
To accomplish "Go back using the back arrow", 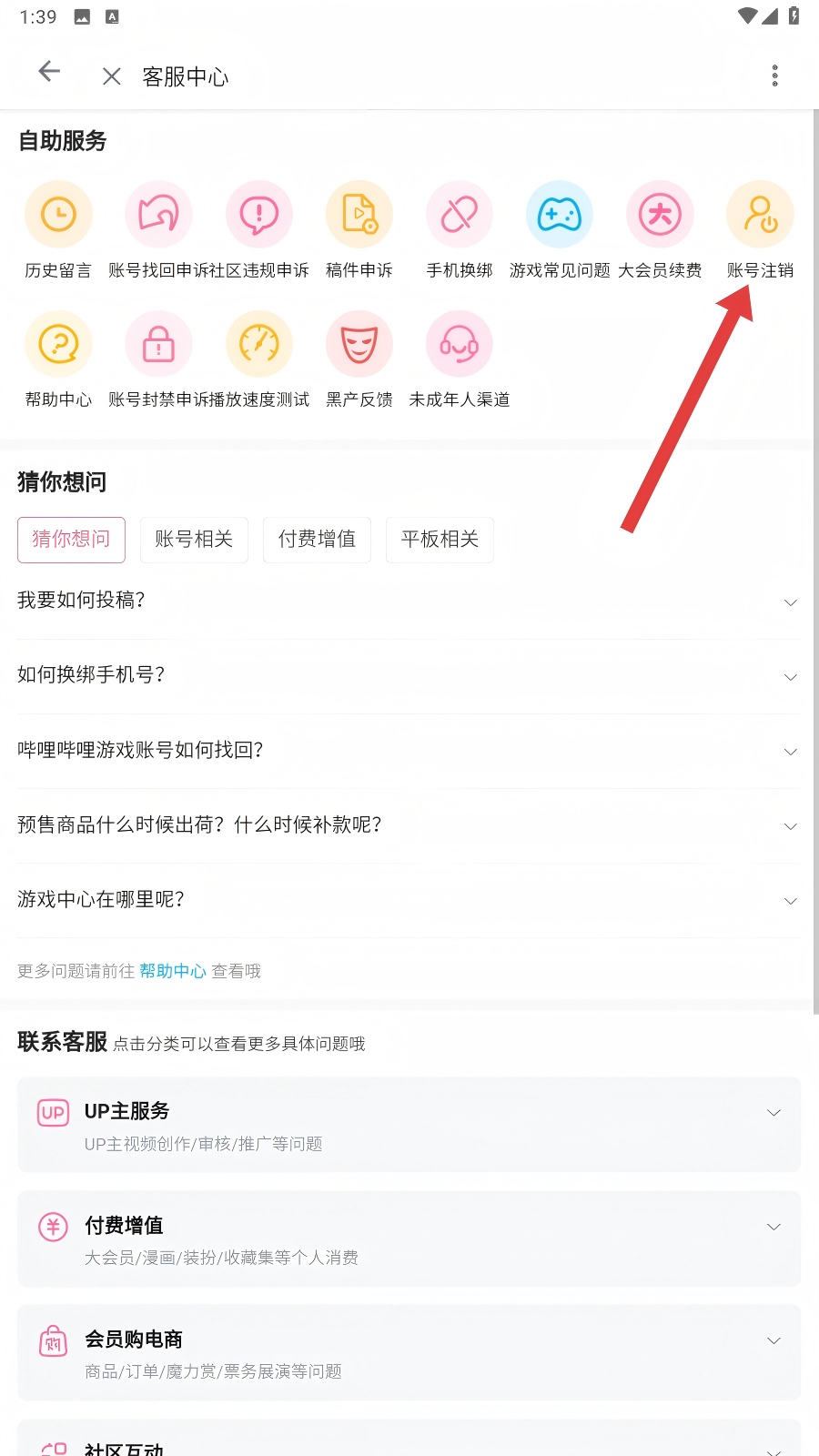I will point(49,72).
